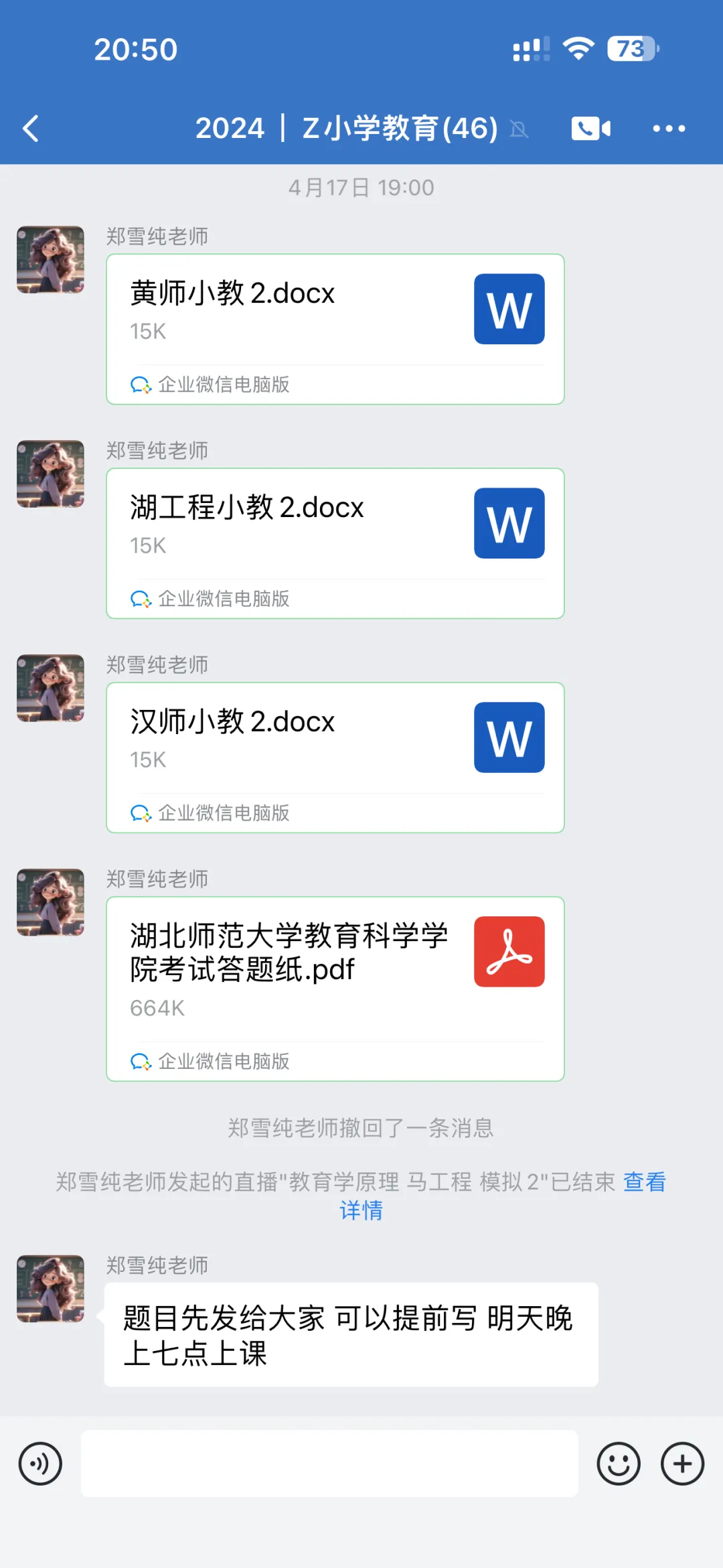723x1568 pixels.
Task: Tap the plus icon to attach content
Action: (681, 1464)
